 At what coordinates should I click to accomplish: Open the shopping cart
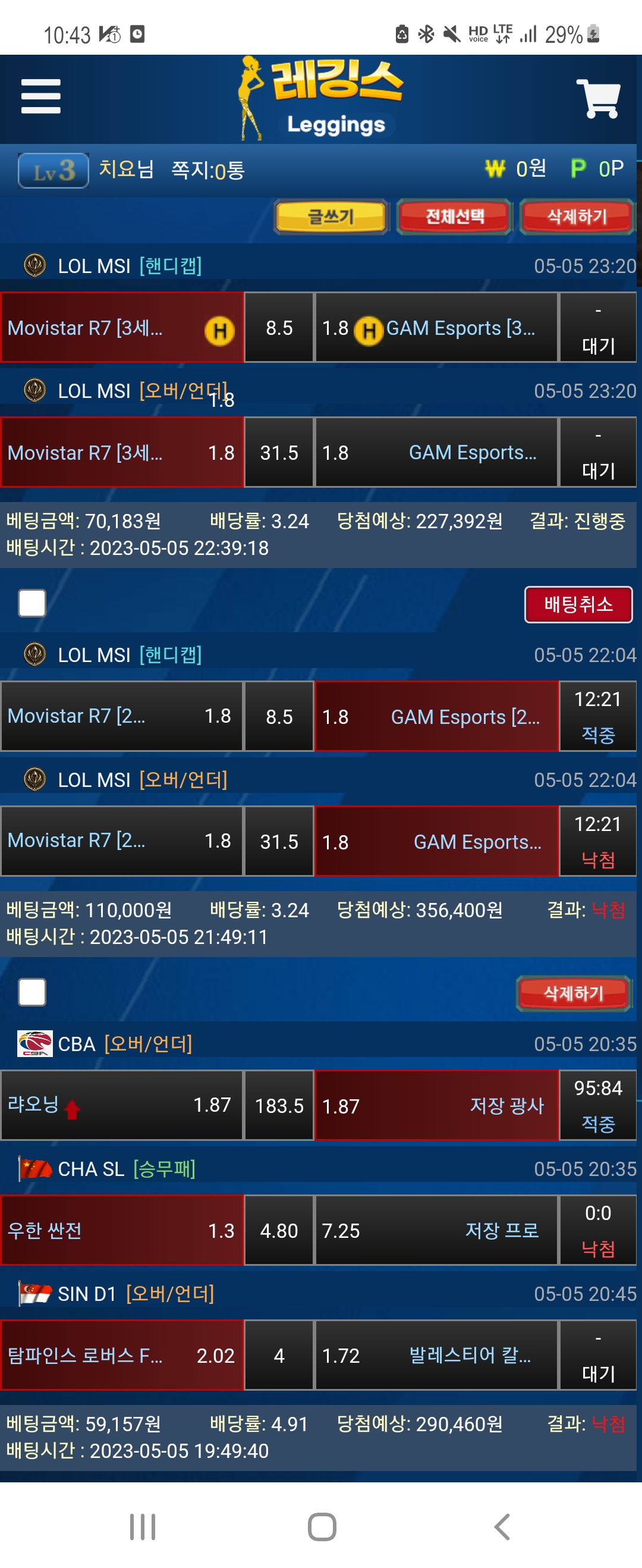(x=597, y=98)
